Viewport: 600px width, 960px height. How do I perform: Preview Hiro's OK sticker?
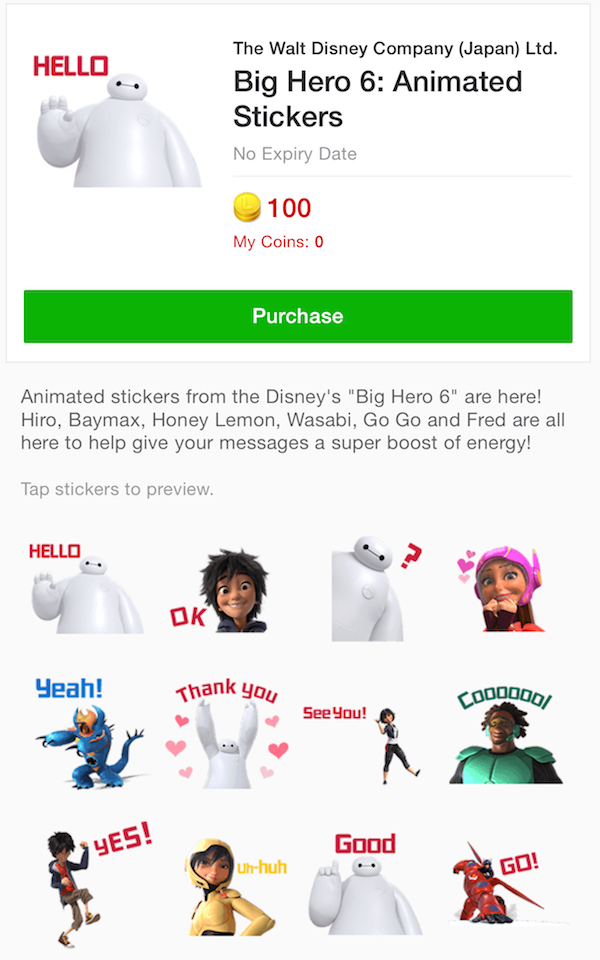point(226,590)
